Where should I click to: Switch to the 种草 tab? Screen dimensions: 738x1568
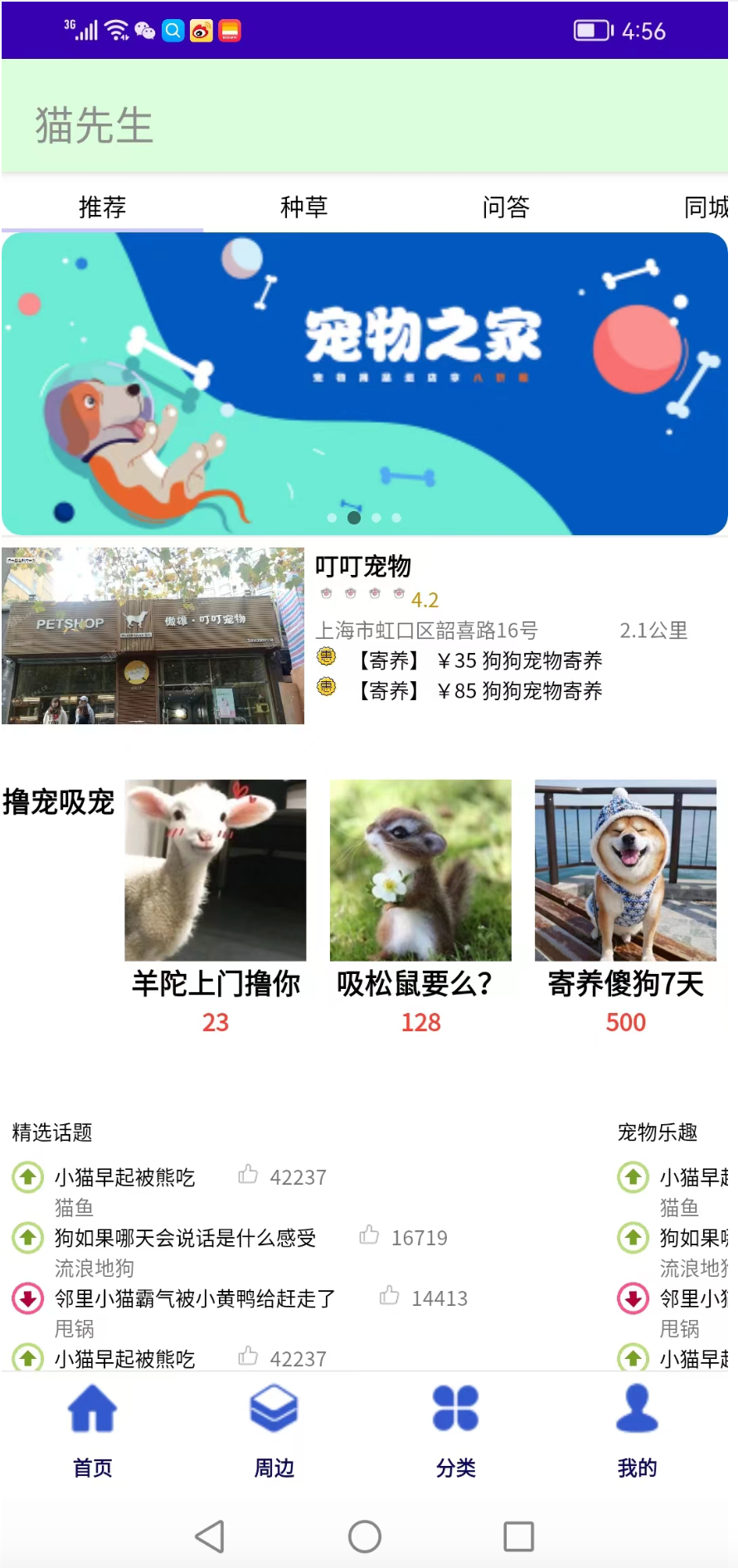pyautogui.click(x=303, y=207)
